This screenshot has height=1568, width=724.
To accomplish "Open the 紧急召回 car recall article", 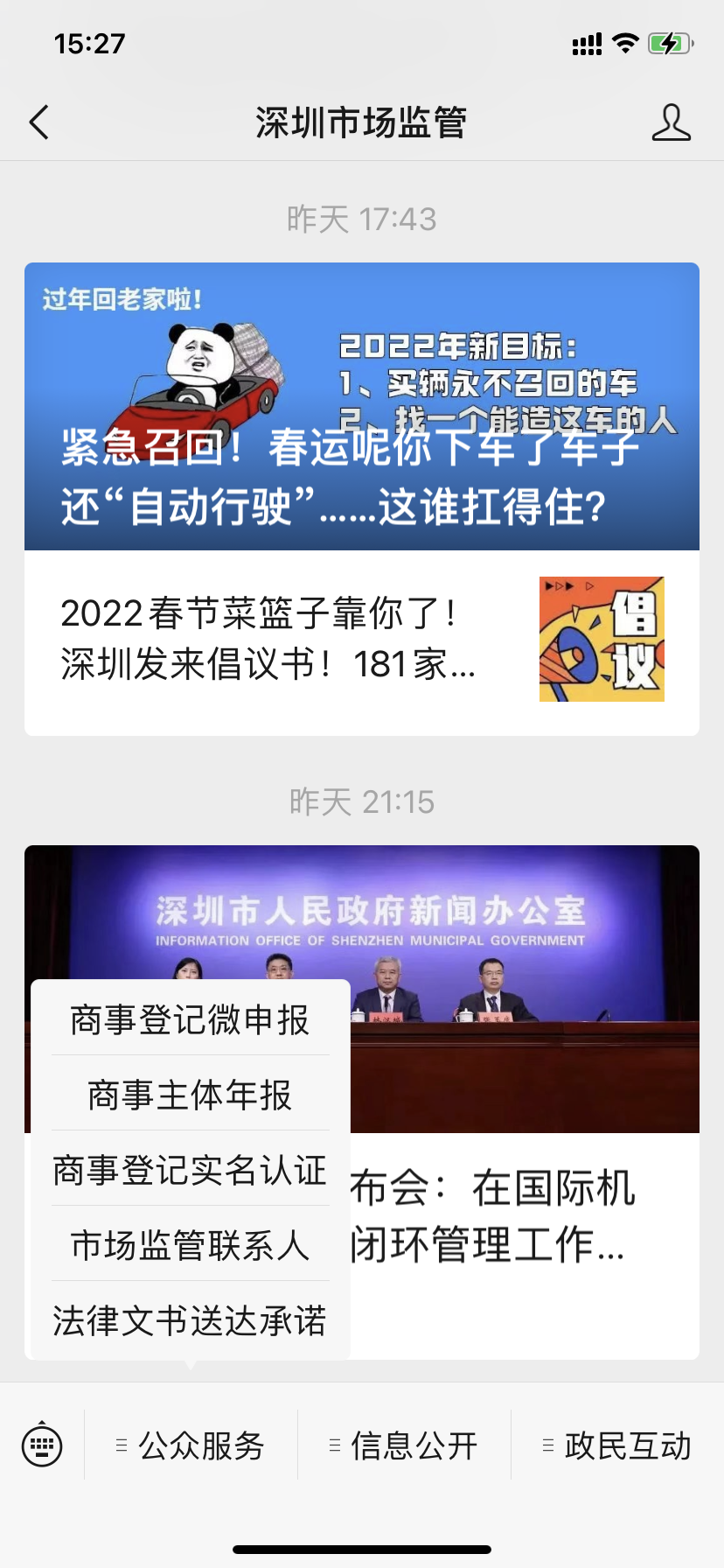I will click(x=362, y=407).
